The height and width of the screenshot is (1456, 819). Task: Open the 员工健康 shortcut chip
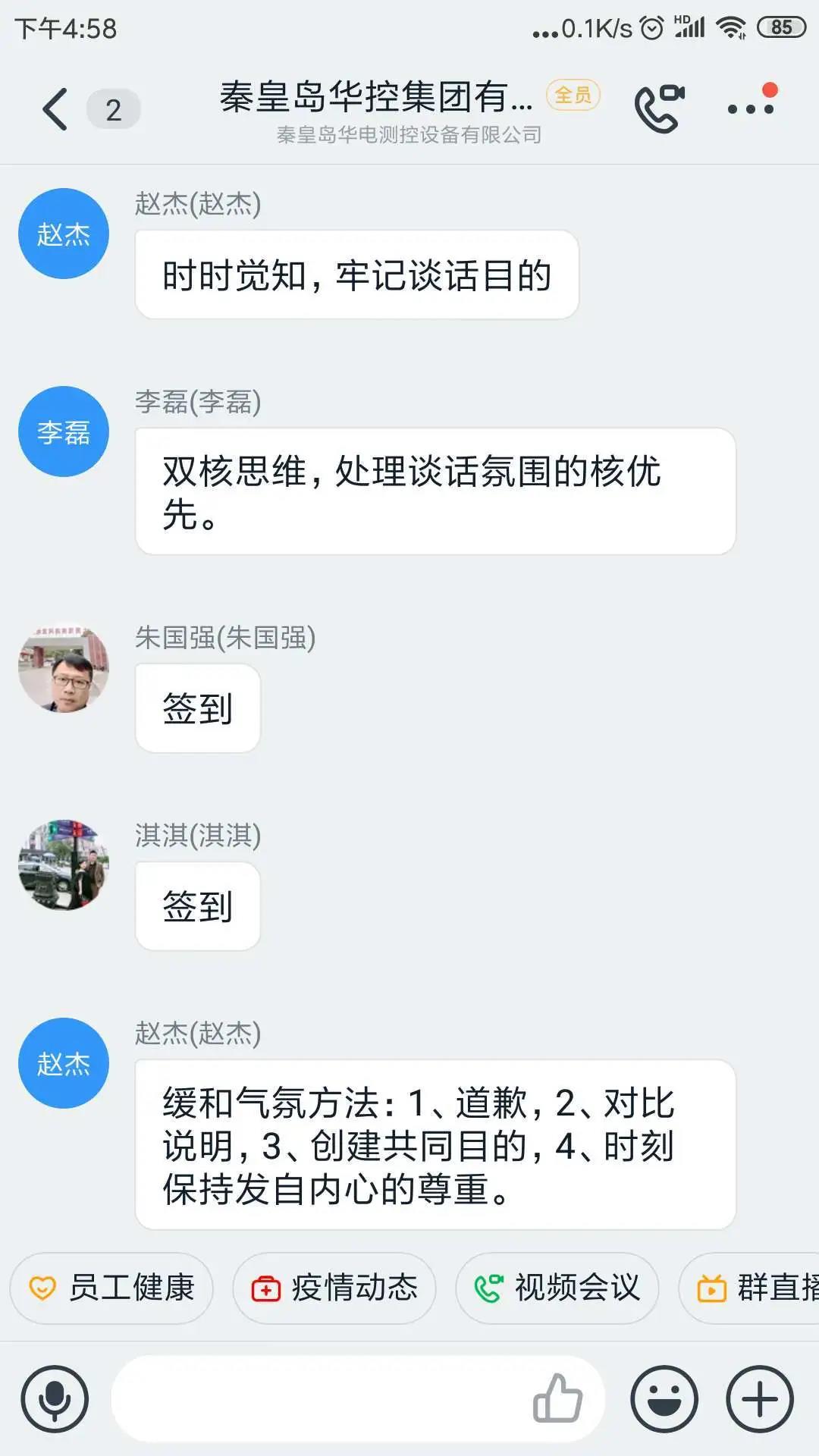pyautogui.click(x=111, y=1288)
